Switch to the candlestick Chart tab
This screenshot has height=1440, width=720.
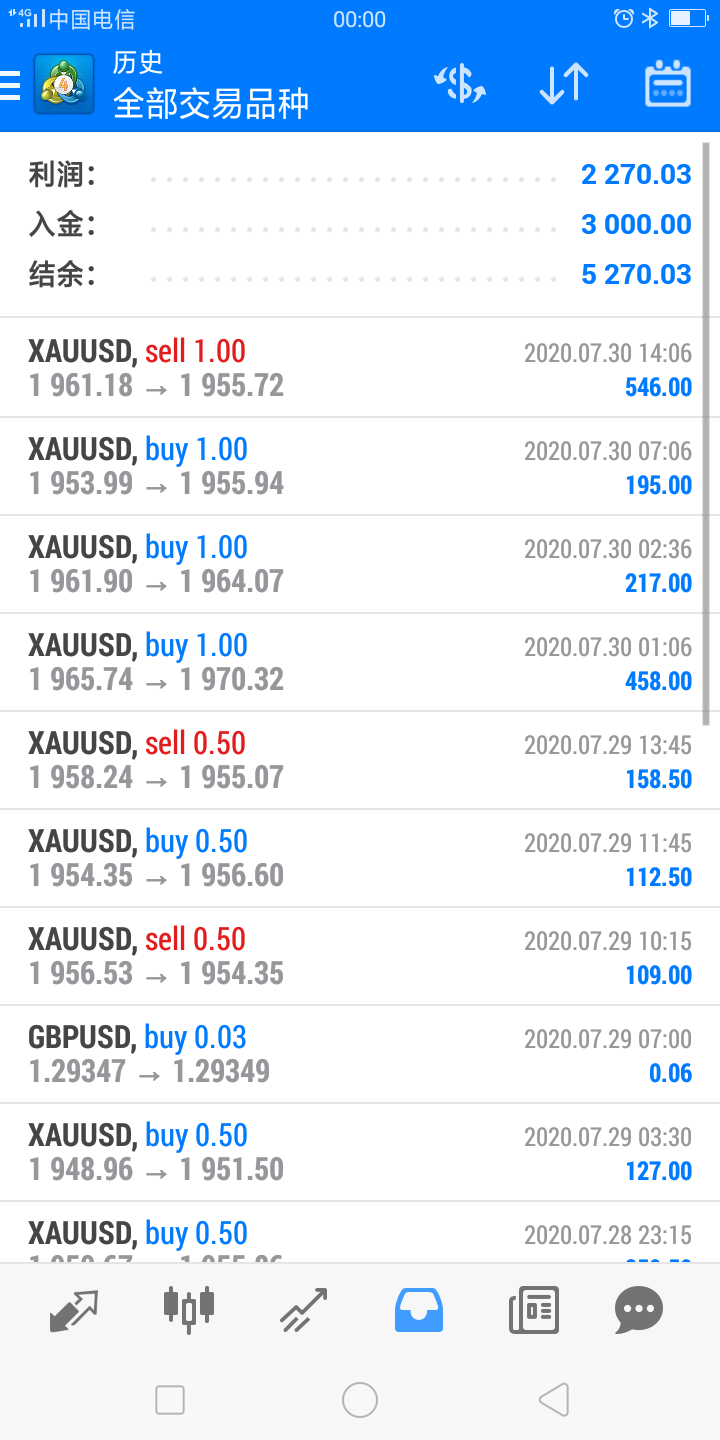(189, 1310)
